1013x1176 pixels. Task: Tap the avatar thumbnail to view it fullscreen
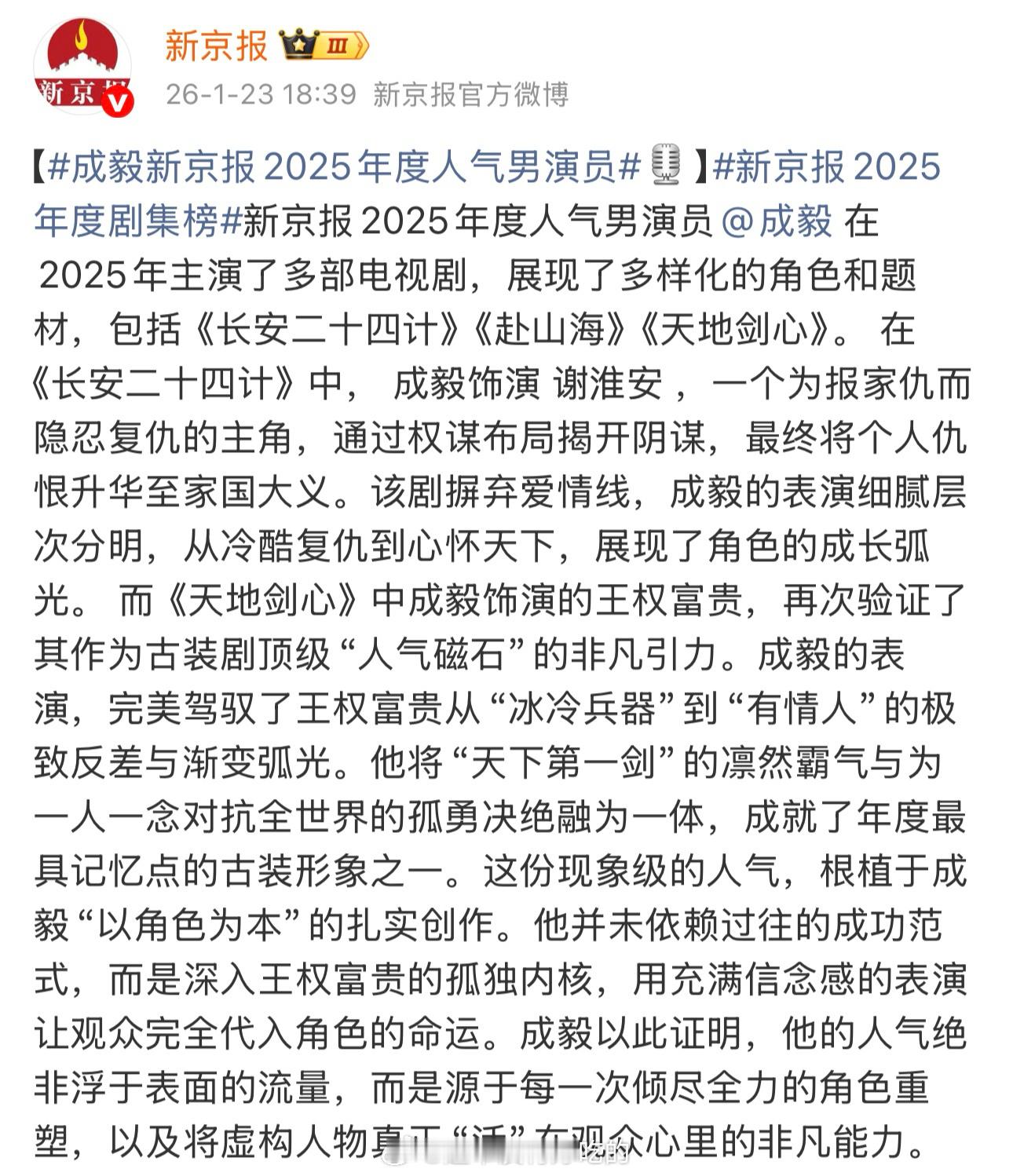[x=82, y=67]
